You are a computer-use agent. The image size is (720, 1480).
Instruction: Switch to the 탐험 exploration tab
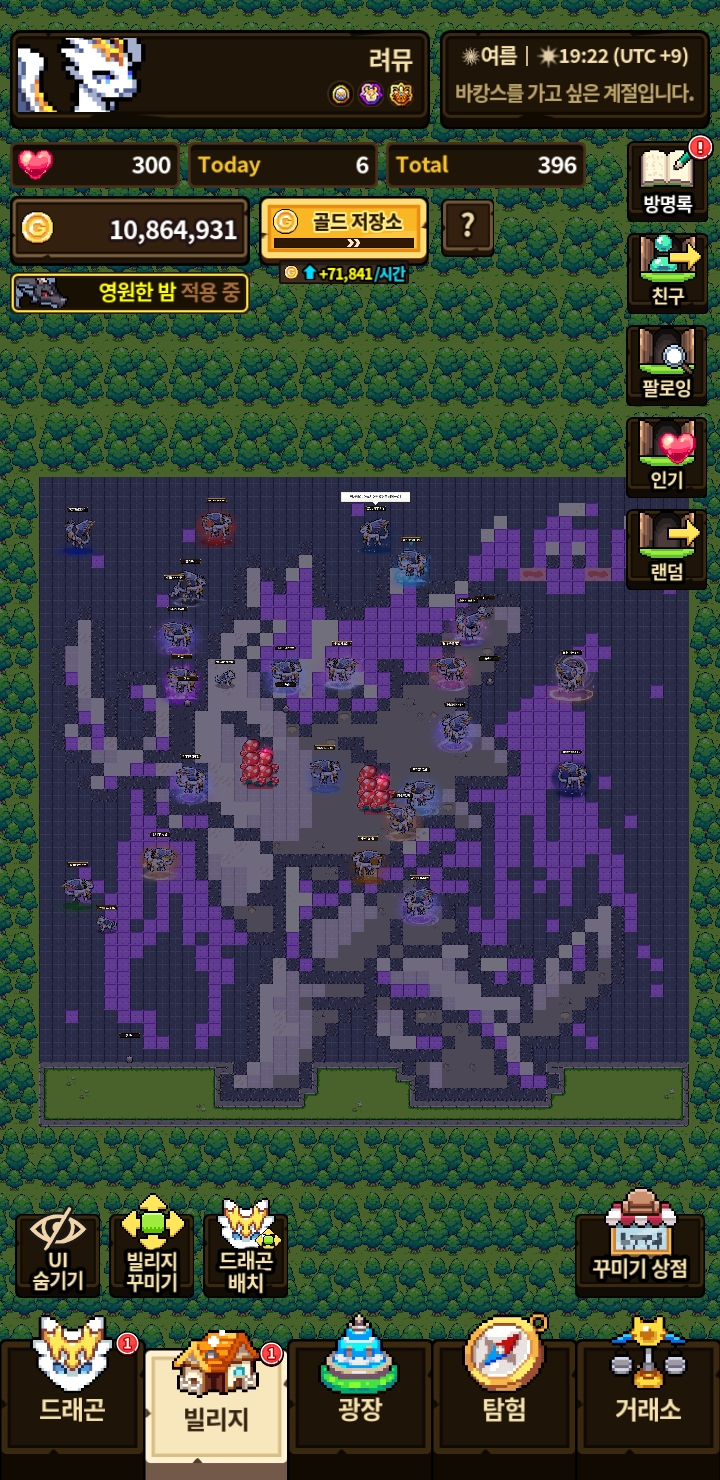[504, 1395]
